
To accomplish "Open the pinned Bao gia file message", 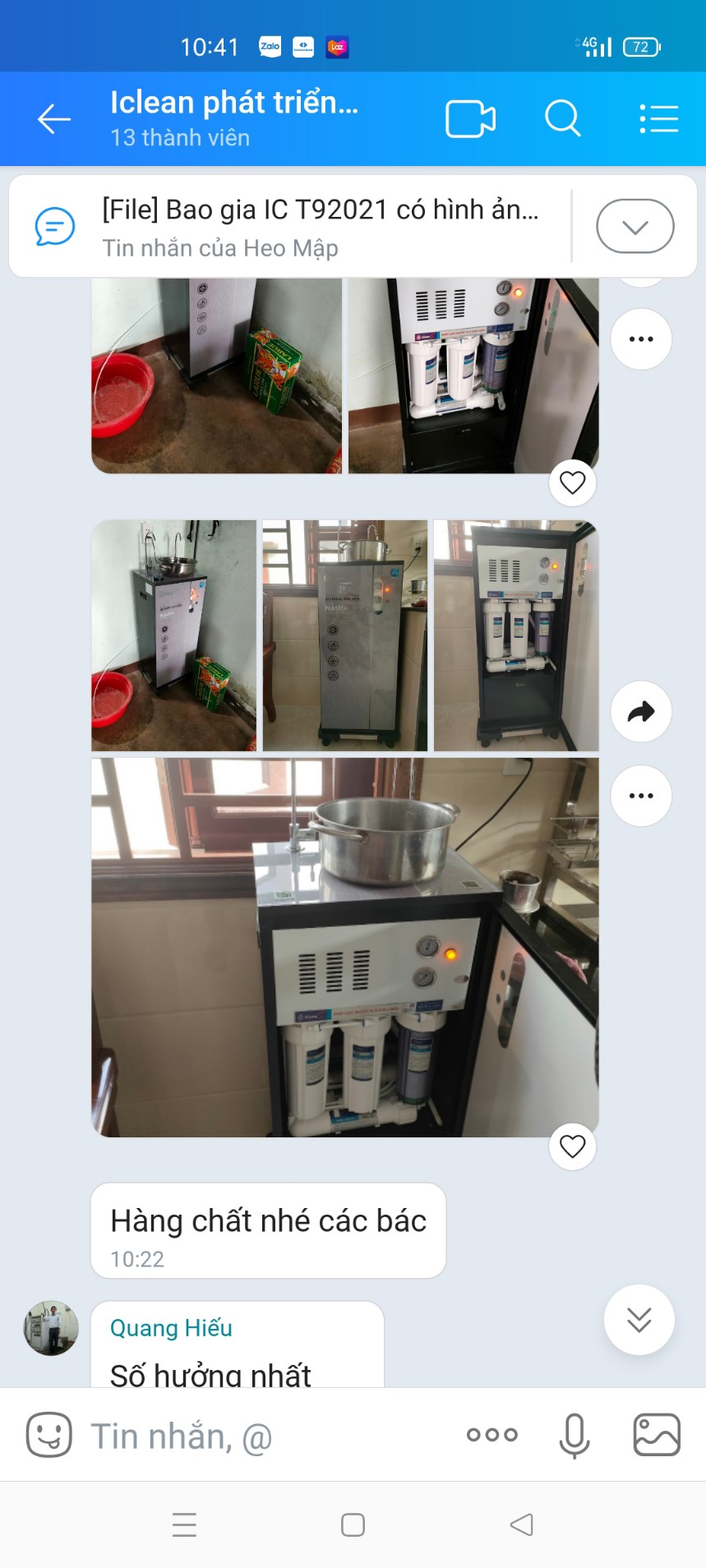I will pos(321,226).
